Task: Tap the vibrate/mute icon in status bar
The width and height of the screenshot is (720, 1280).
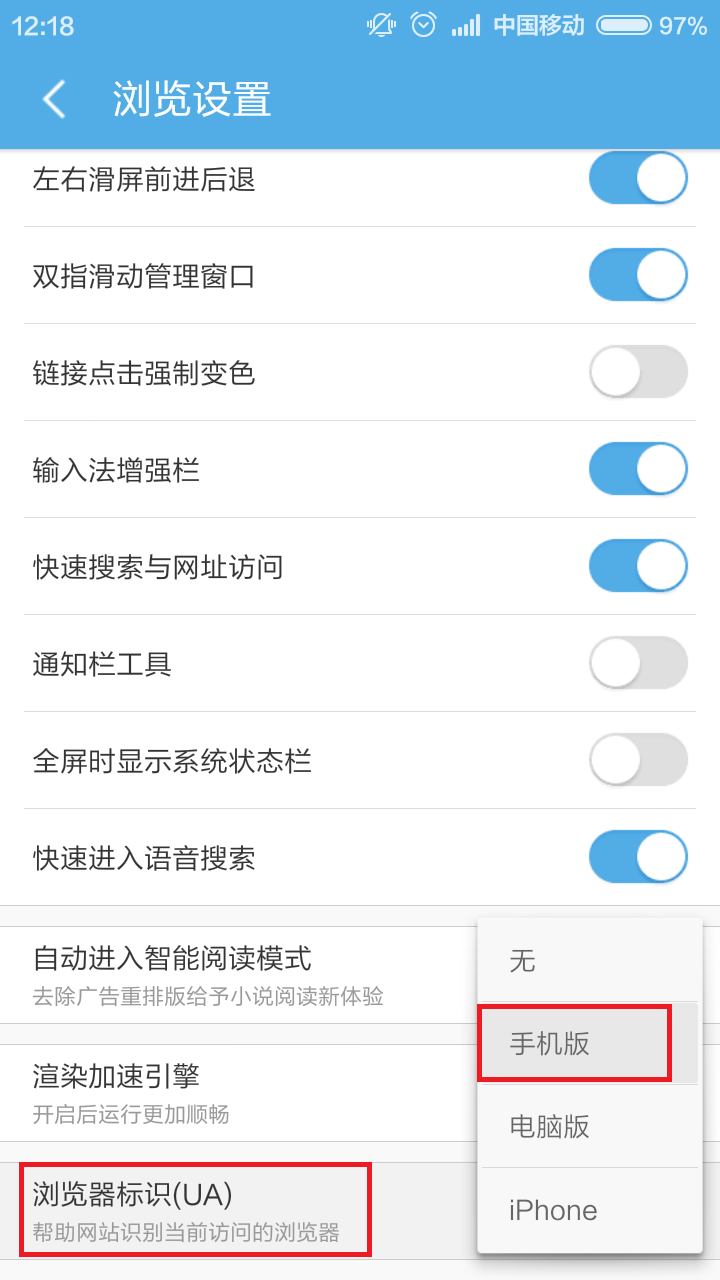Action: (381, 25)
